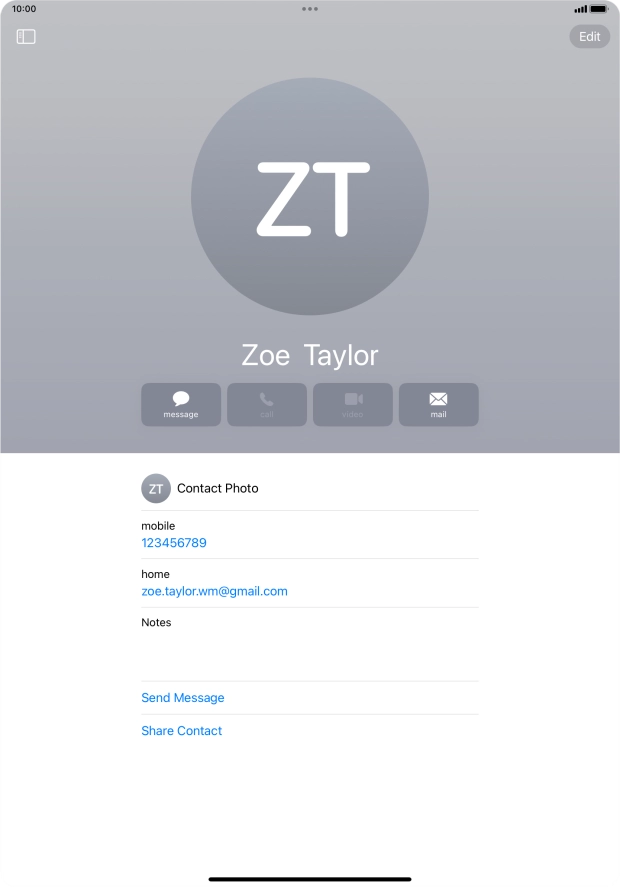Open the large ZT contact avatar
This screenshot has width=620, height=887.
(x=310, y=197)
